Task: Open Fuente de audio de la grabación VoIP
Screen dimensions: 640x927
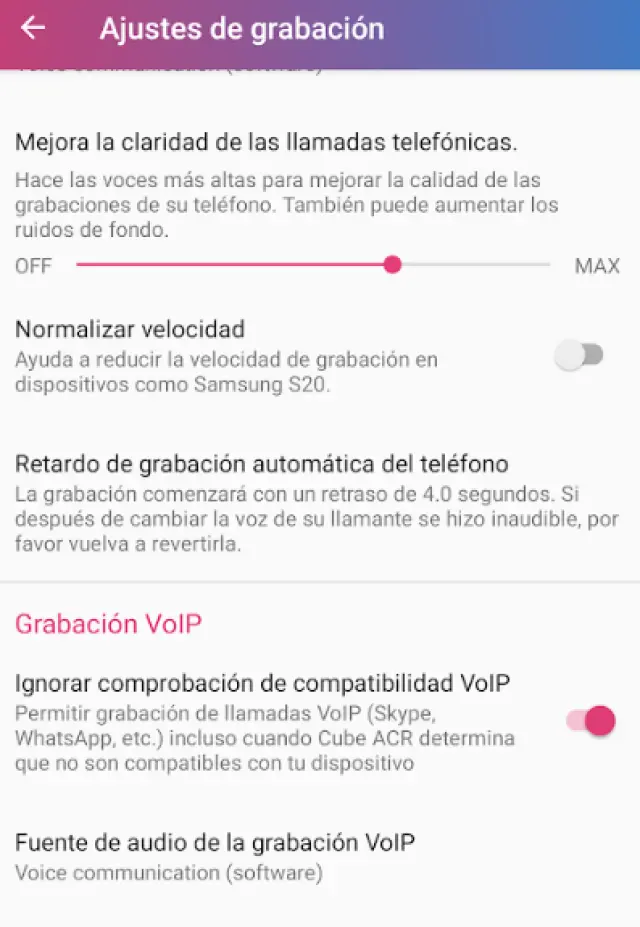Action: 215,856
